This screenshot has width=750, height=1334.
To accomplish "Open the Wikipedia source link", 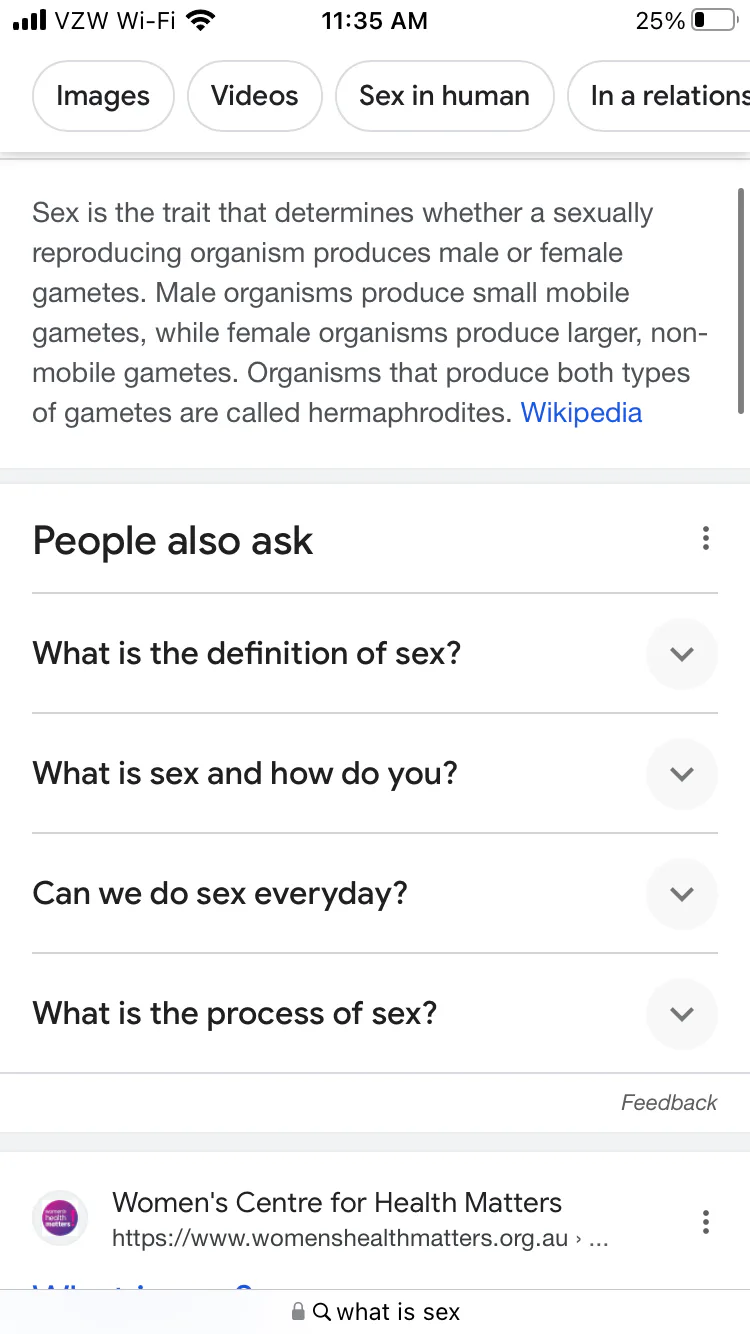I will tap(582, 413).
